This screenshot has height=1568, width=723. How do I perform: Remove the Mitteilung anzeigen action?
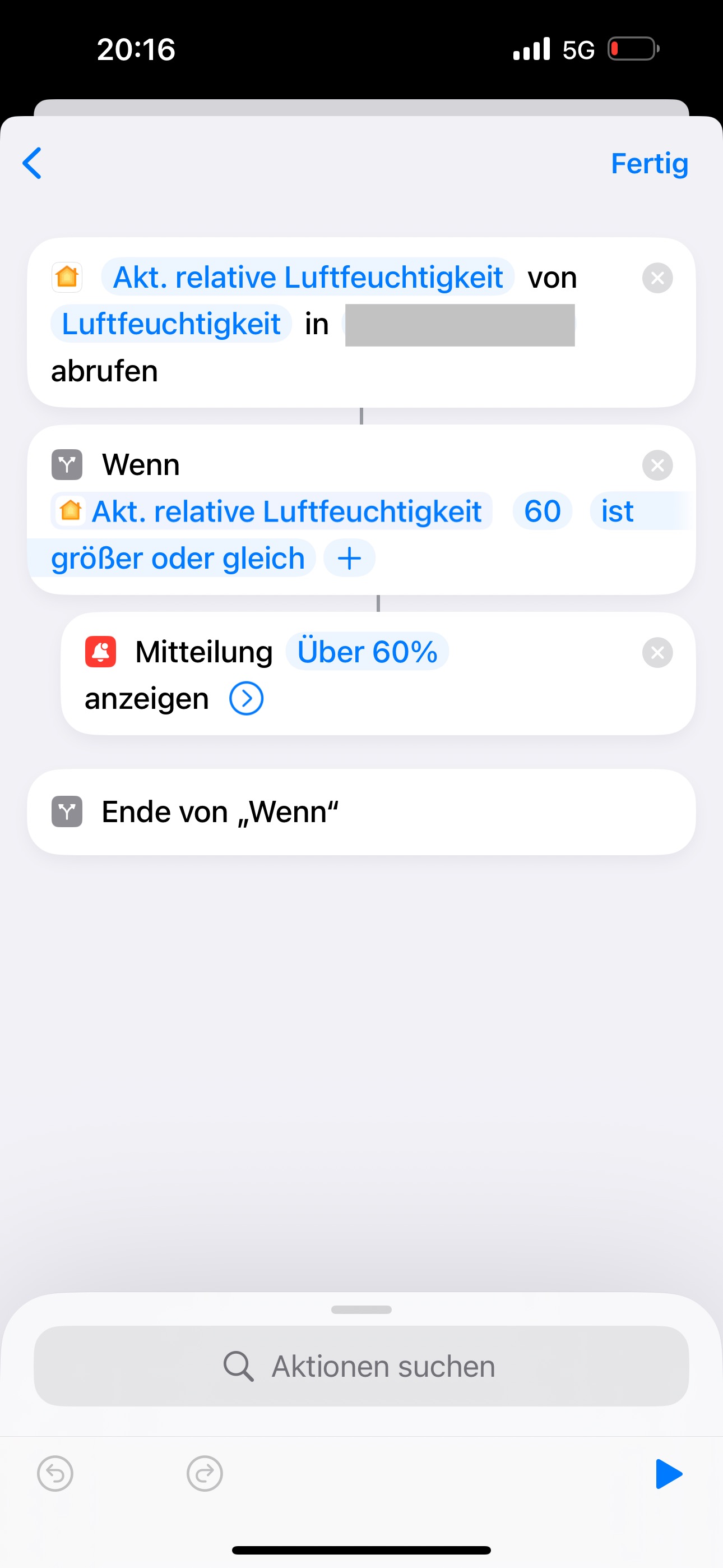coord(657,653)
